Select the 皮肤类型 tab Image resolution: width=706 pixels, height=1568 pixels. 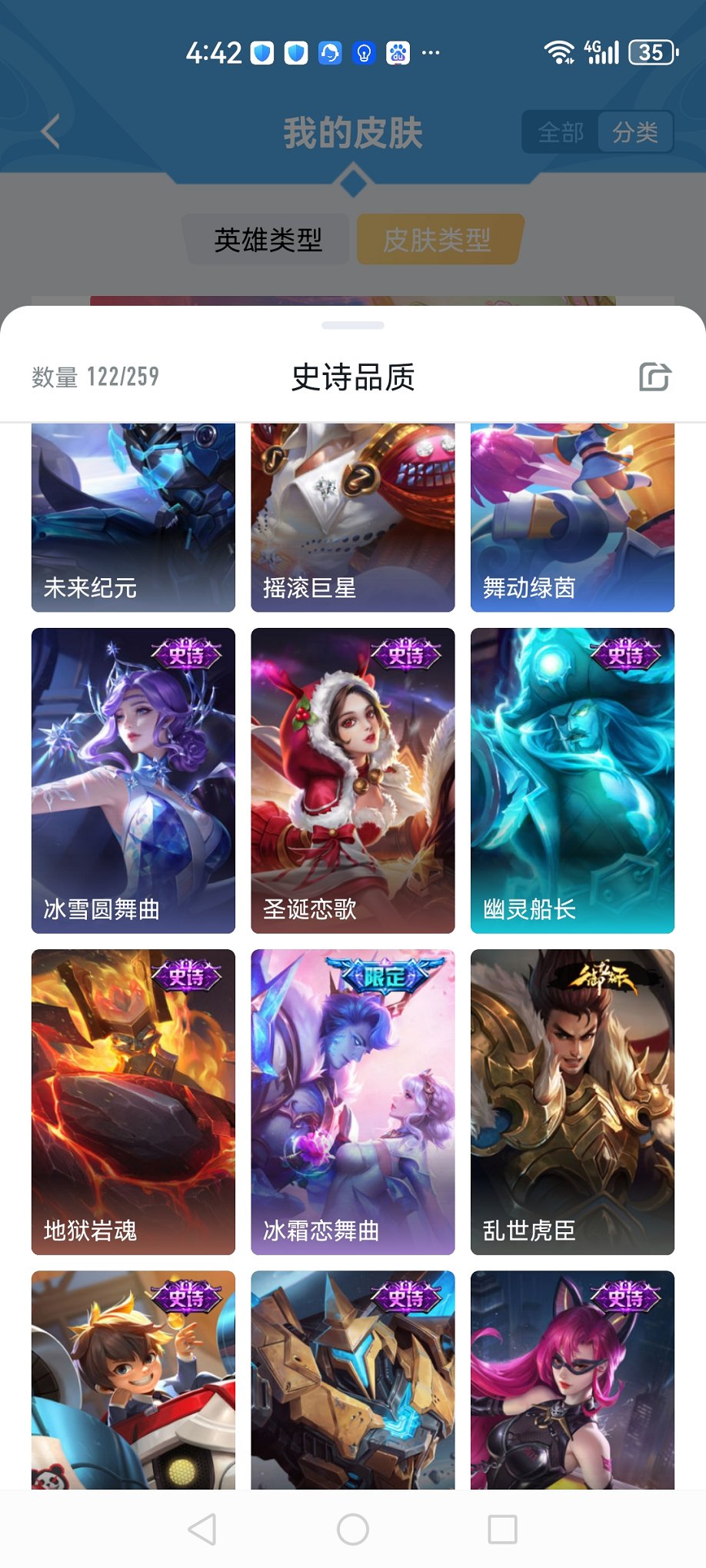pos(438,240)
